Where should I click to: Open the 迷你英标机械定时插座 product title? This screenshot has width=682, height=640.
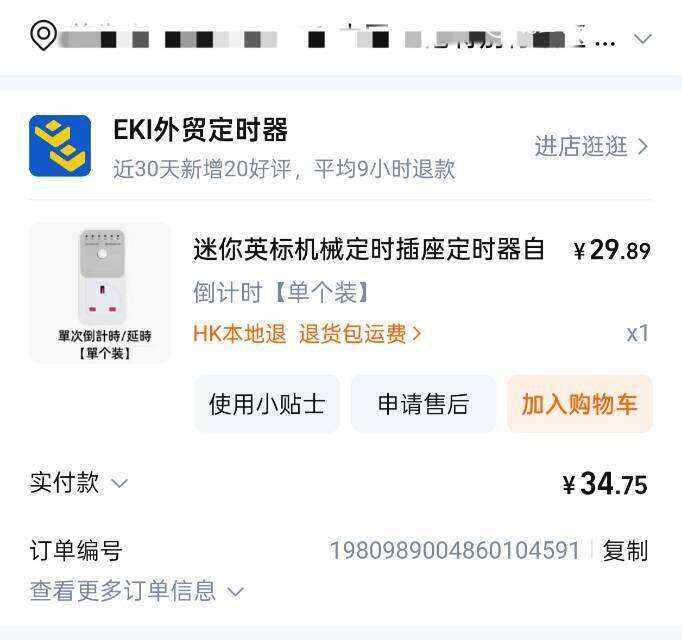click(369, 250)
